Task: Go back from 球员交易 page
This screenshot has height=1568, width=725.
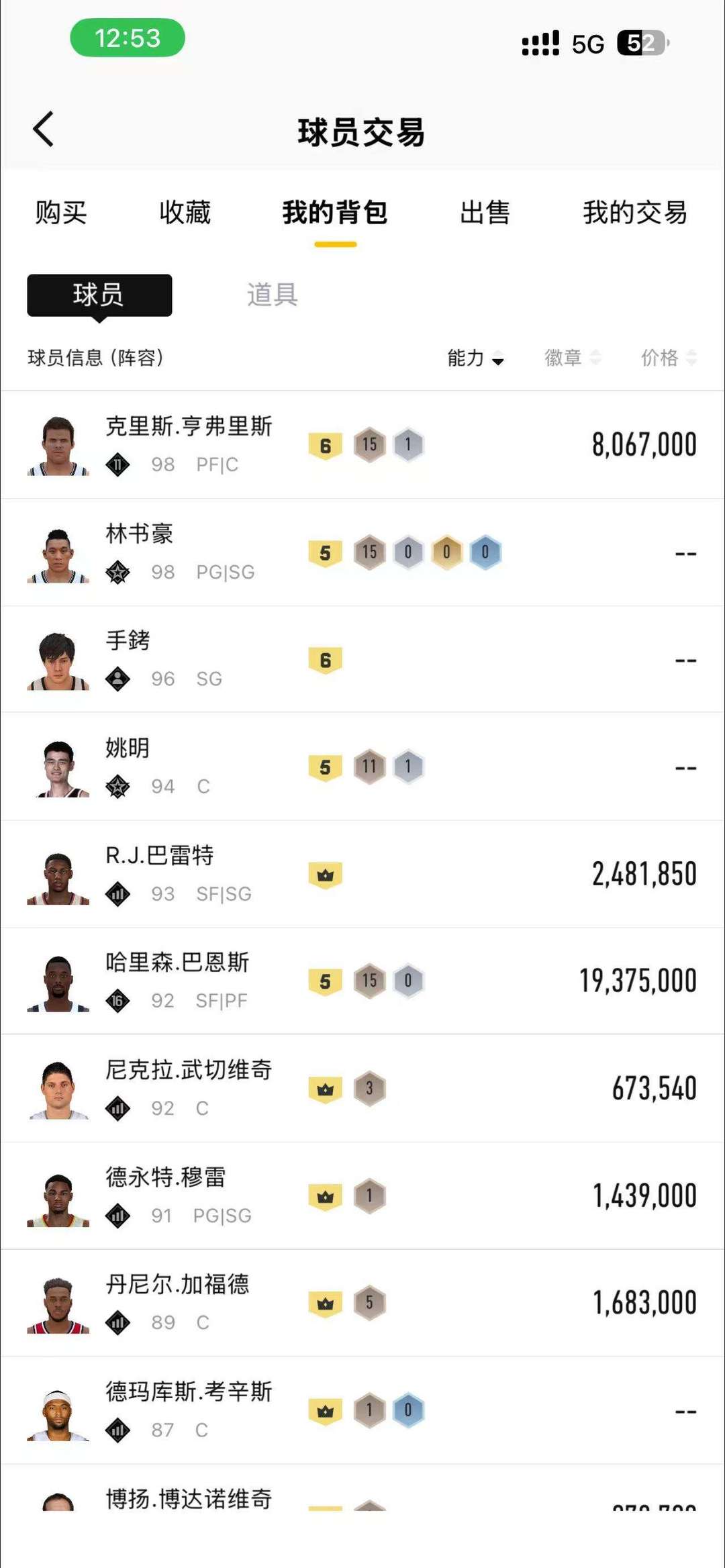Action: point(44,129)
